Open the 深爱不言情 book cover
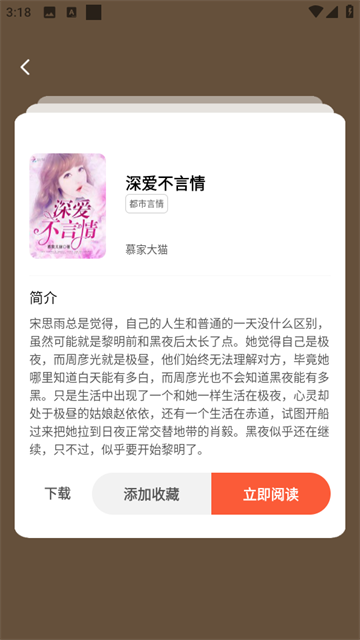 68,206
